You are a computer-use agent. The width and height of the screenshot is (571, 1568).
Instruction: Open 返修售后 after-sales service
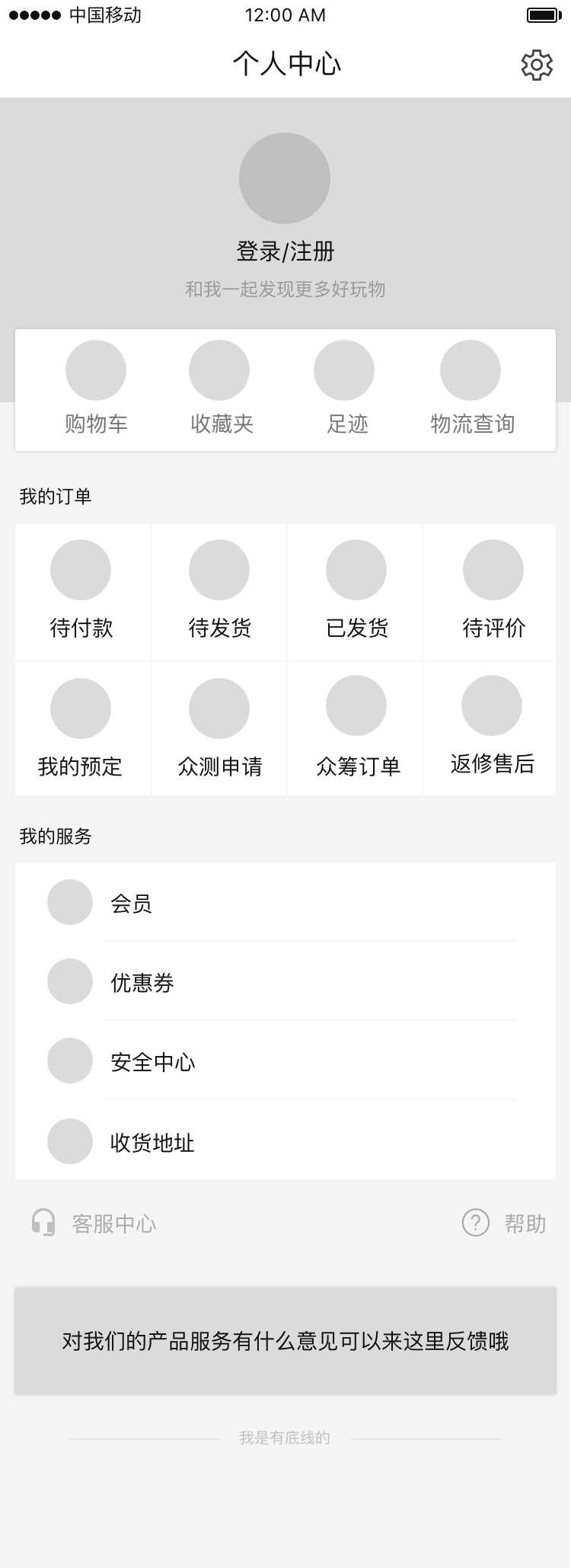point(492,728)
